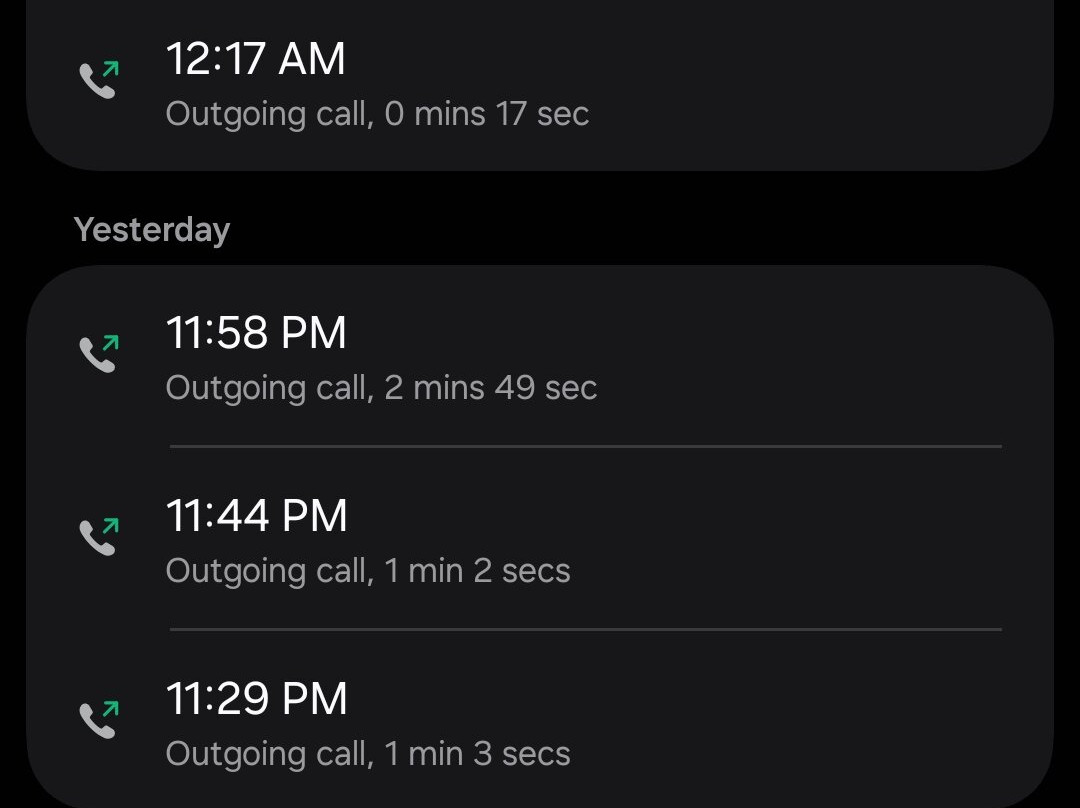The height and width of the screenshot is (808, 1080).
Task: Select the 11:58 PM outgoing call
Action: click(540, 358)
